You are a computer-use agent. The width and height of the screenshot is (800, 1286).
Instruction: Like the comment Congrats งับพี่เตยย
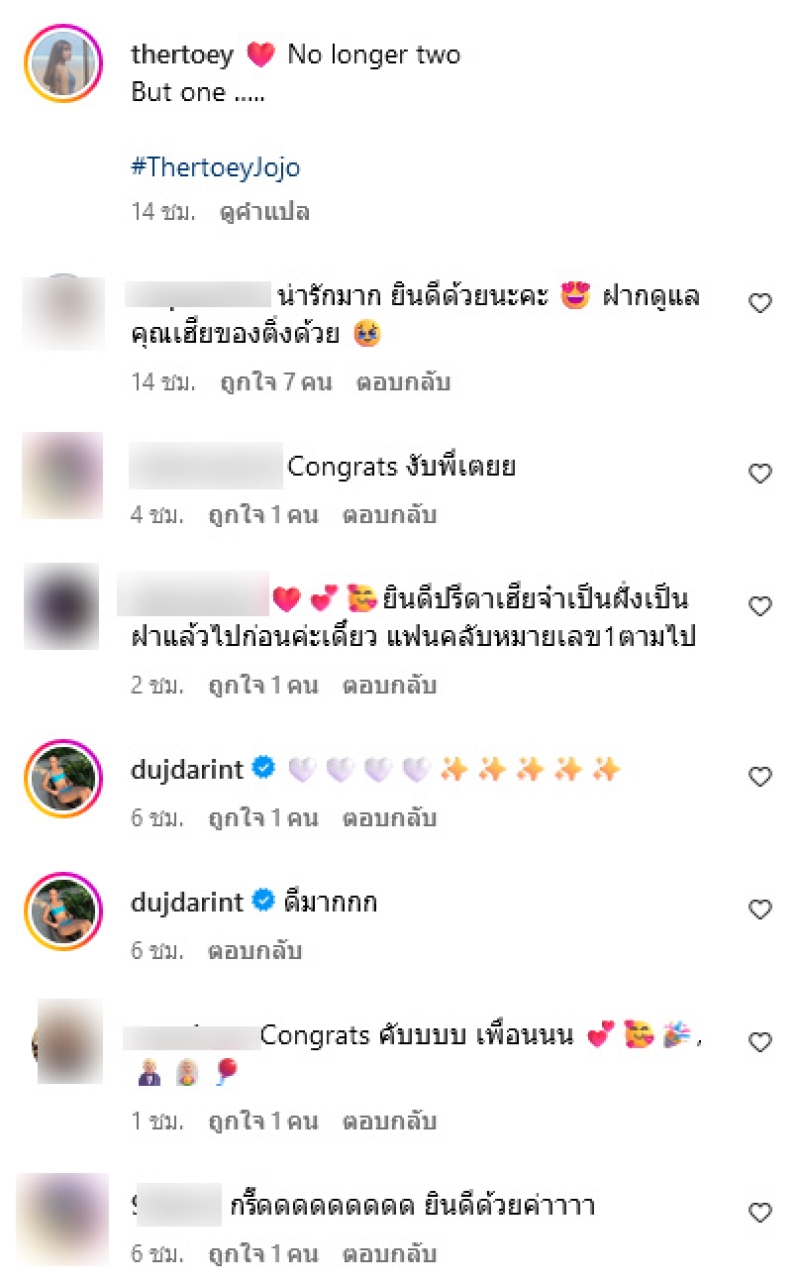pos(761,474)
